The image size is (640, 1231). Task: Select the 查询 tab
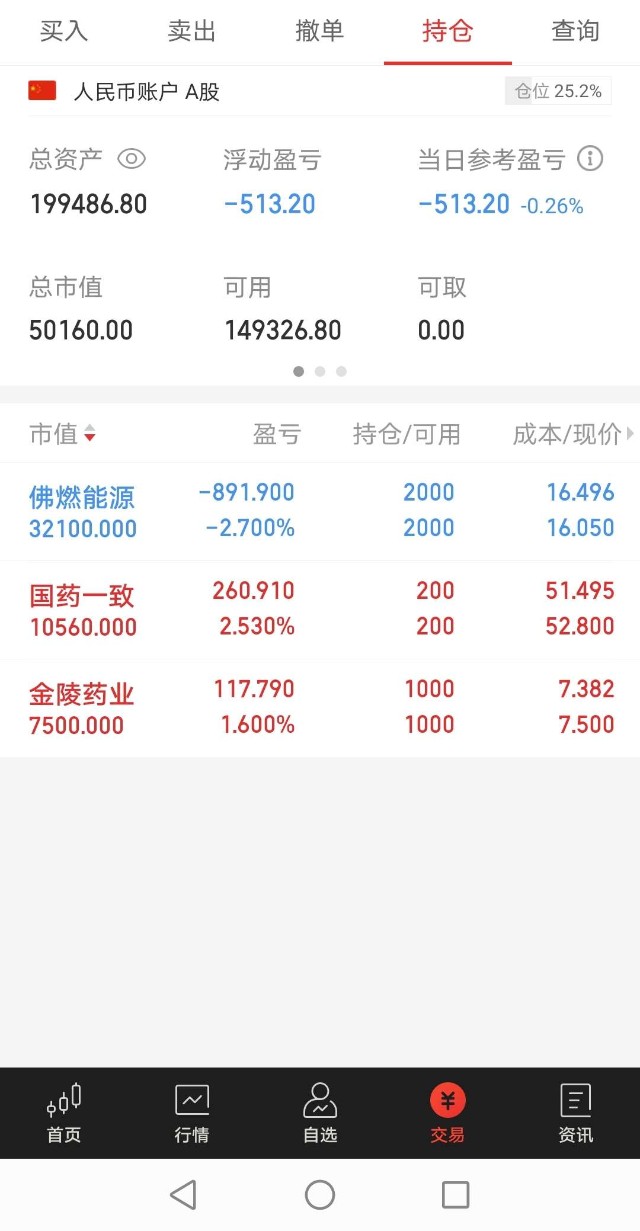coord(575,31)
